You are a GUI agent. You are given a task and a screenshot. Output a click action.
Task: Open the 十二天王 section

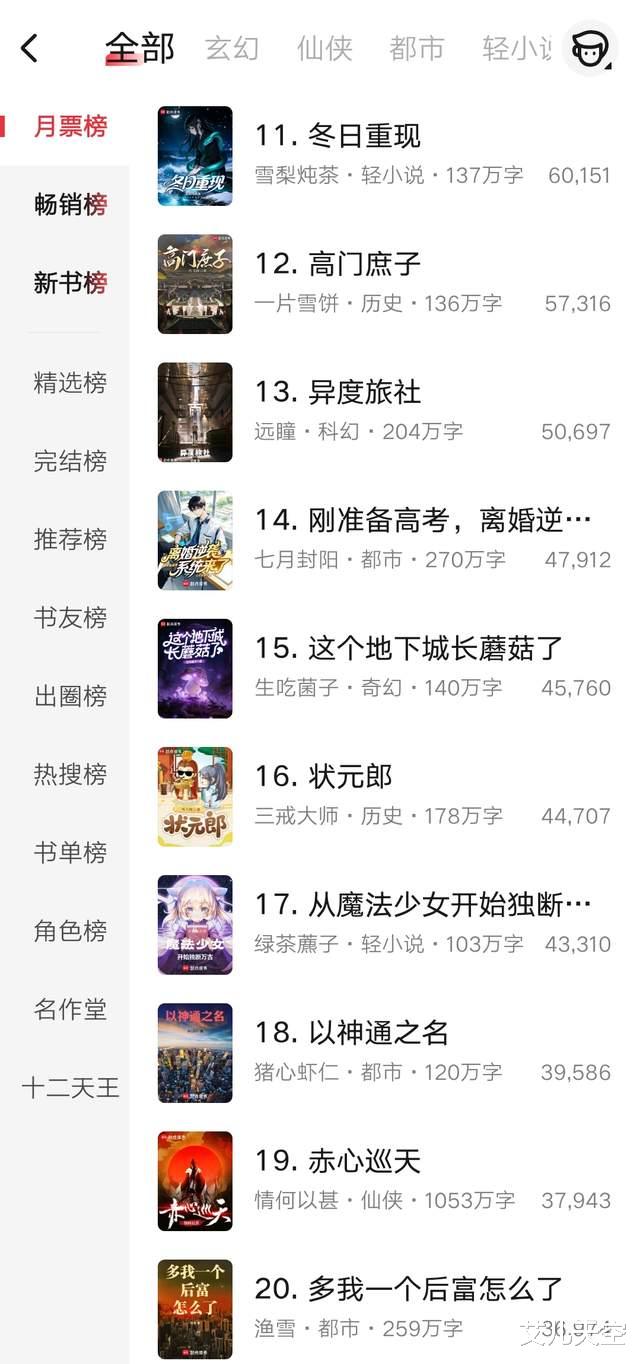(x=70, y=1087)
